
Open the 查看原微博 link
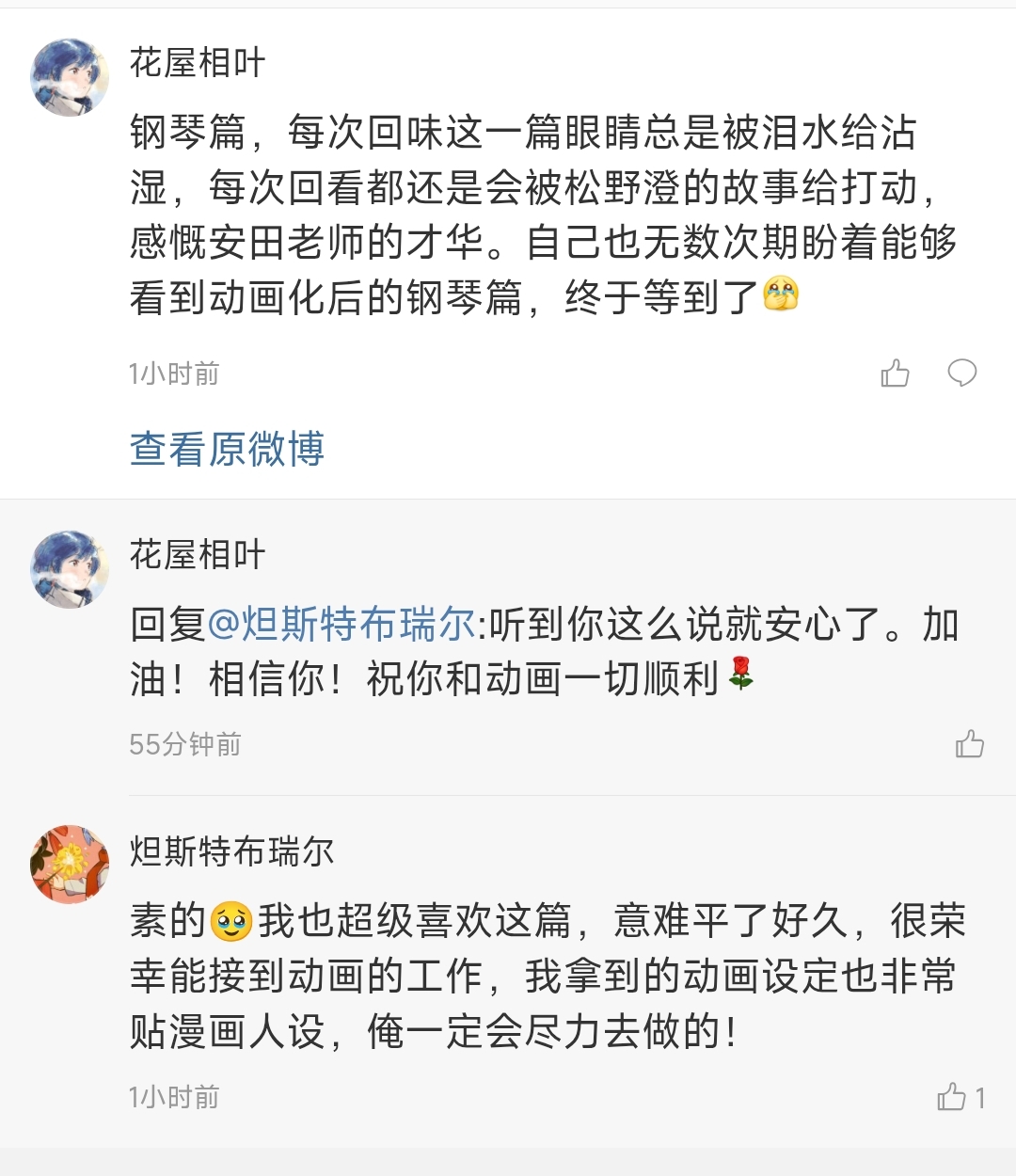(227, 449)
